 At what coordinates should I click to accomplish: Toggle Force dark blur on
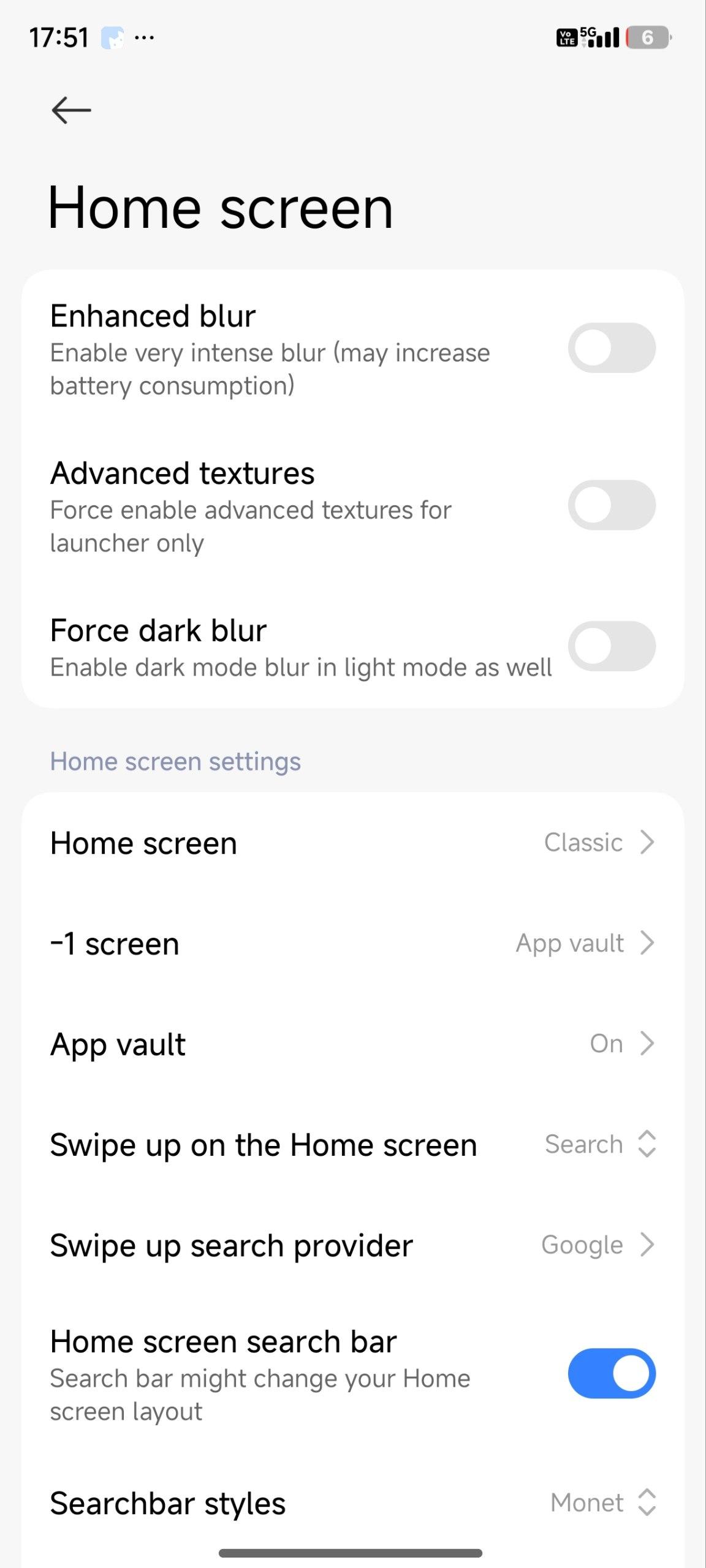(611, 646)
